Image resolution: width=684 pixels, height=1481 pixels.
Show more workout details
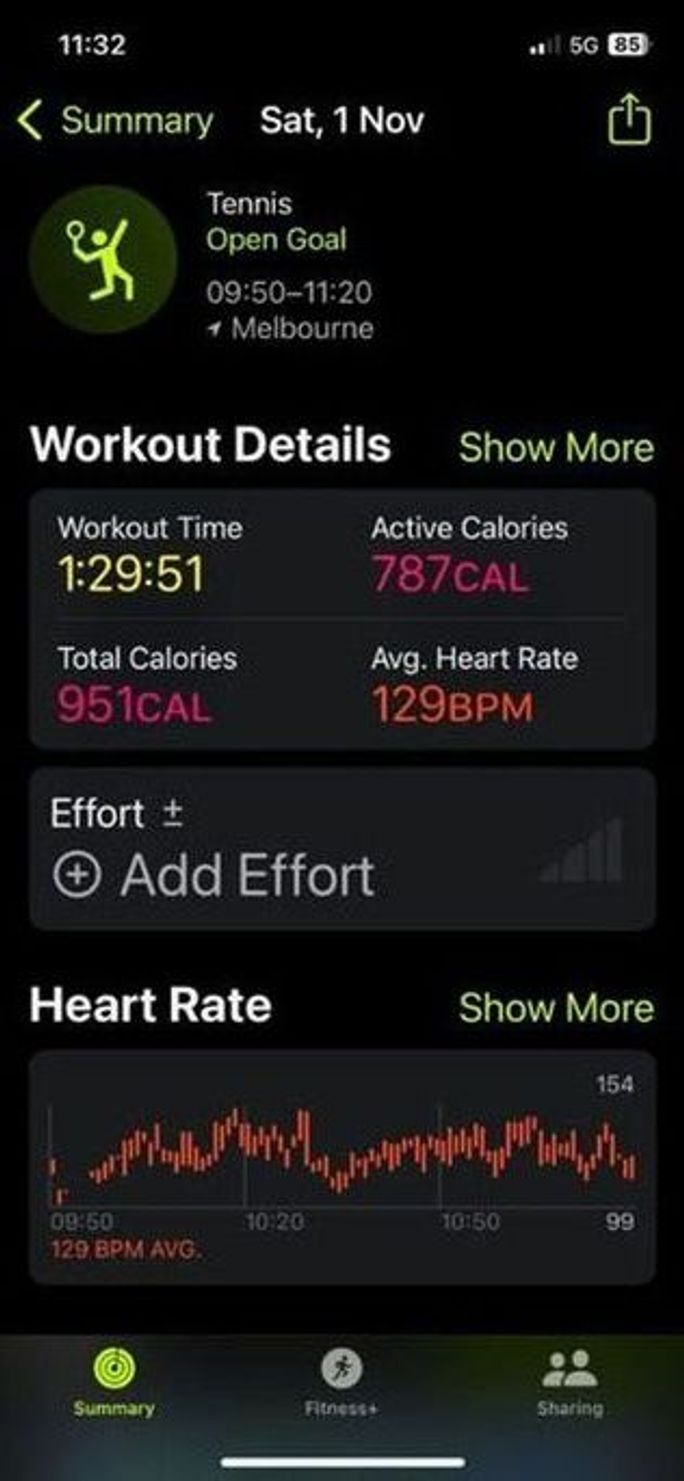pyautogui.click(x=556, y=447)
